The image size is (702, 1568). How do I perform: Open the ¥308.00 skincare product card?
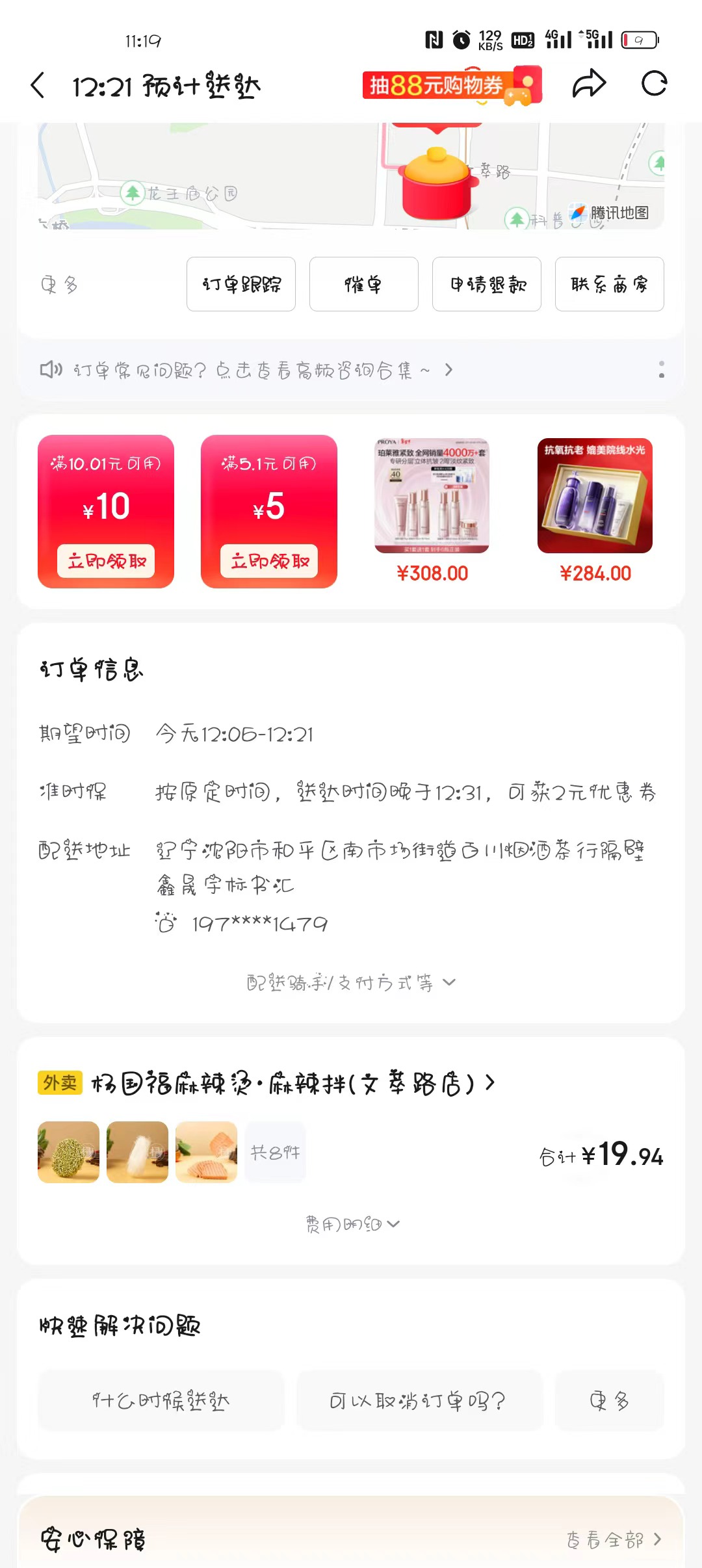tap(432, 511)
